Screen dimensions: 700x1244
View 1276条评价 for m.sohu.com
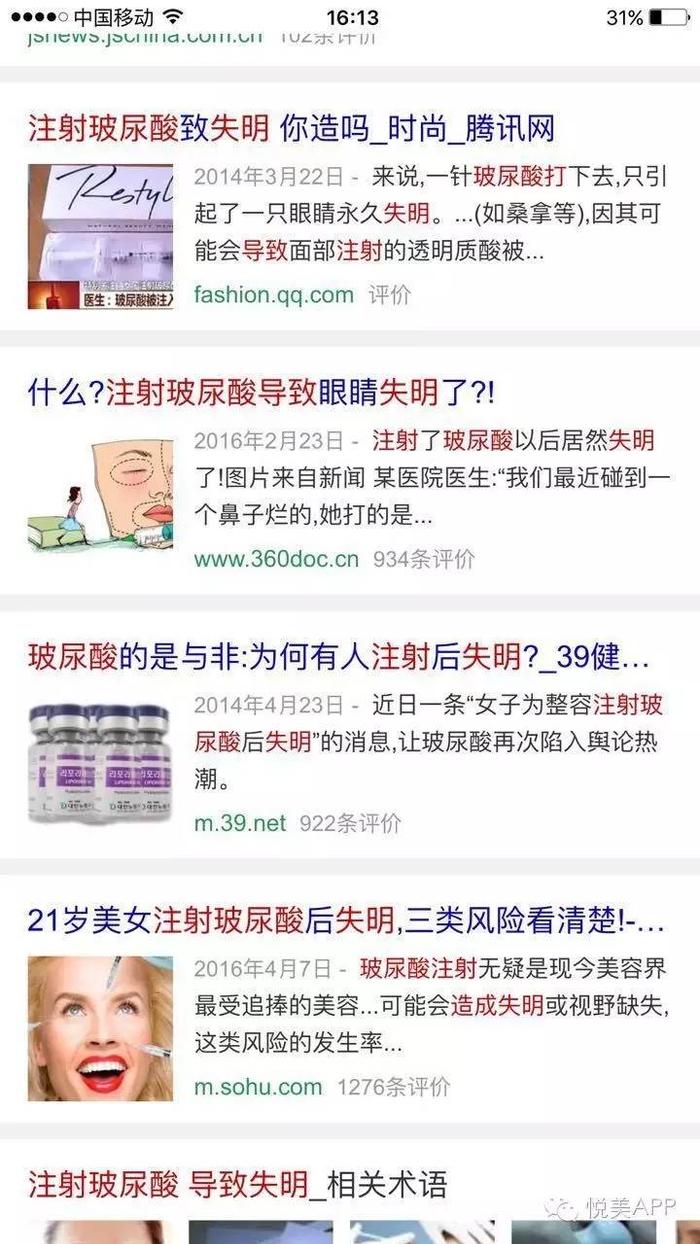(393, 1087)
